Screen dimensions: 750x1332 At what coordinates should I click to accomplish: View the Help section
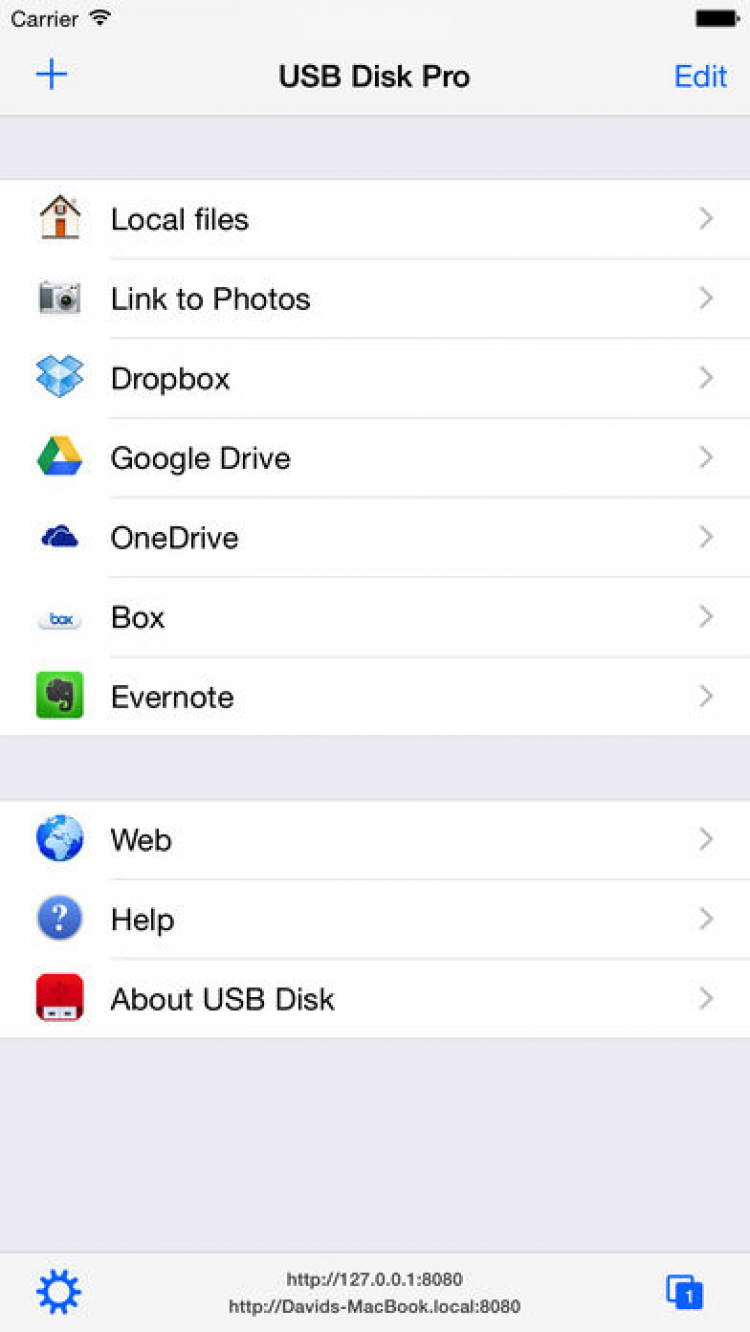375,919
